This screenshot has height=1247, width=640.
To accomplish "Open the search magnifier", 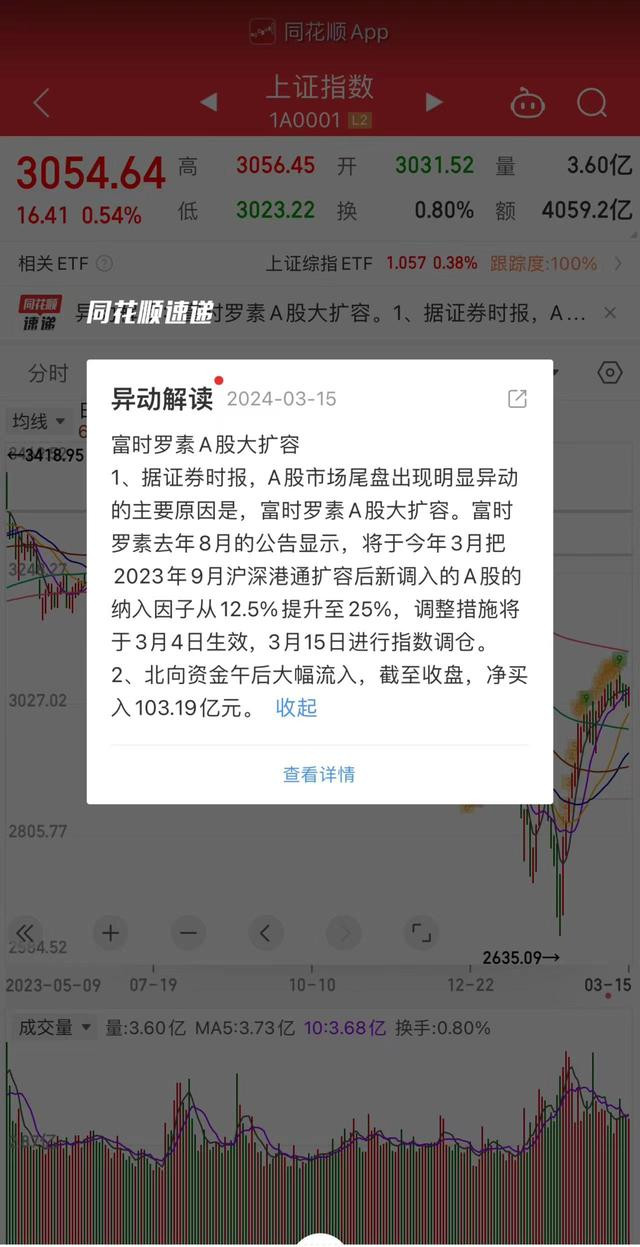I will click(592, 102).
